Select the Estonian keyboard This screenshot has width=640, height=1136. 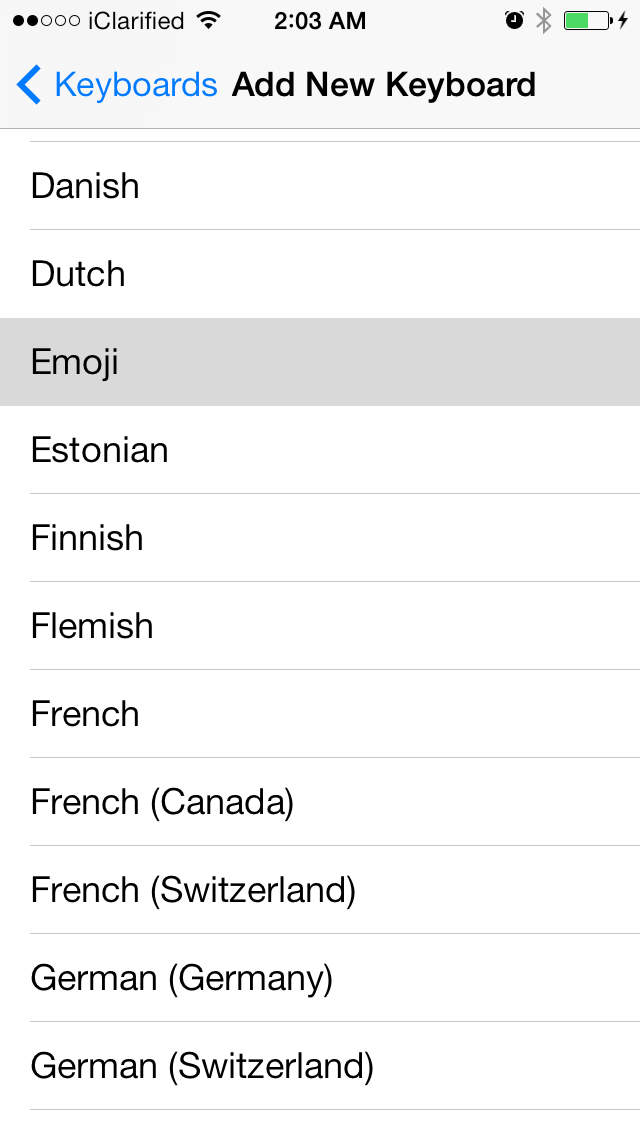[320, 450]
